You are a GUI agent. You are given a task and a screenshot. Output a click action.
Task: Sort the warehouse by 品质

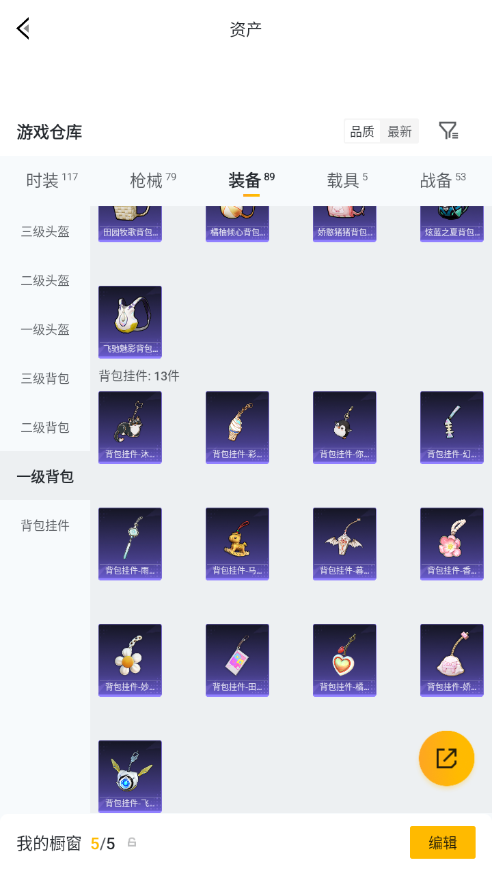coord(362,132)
